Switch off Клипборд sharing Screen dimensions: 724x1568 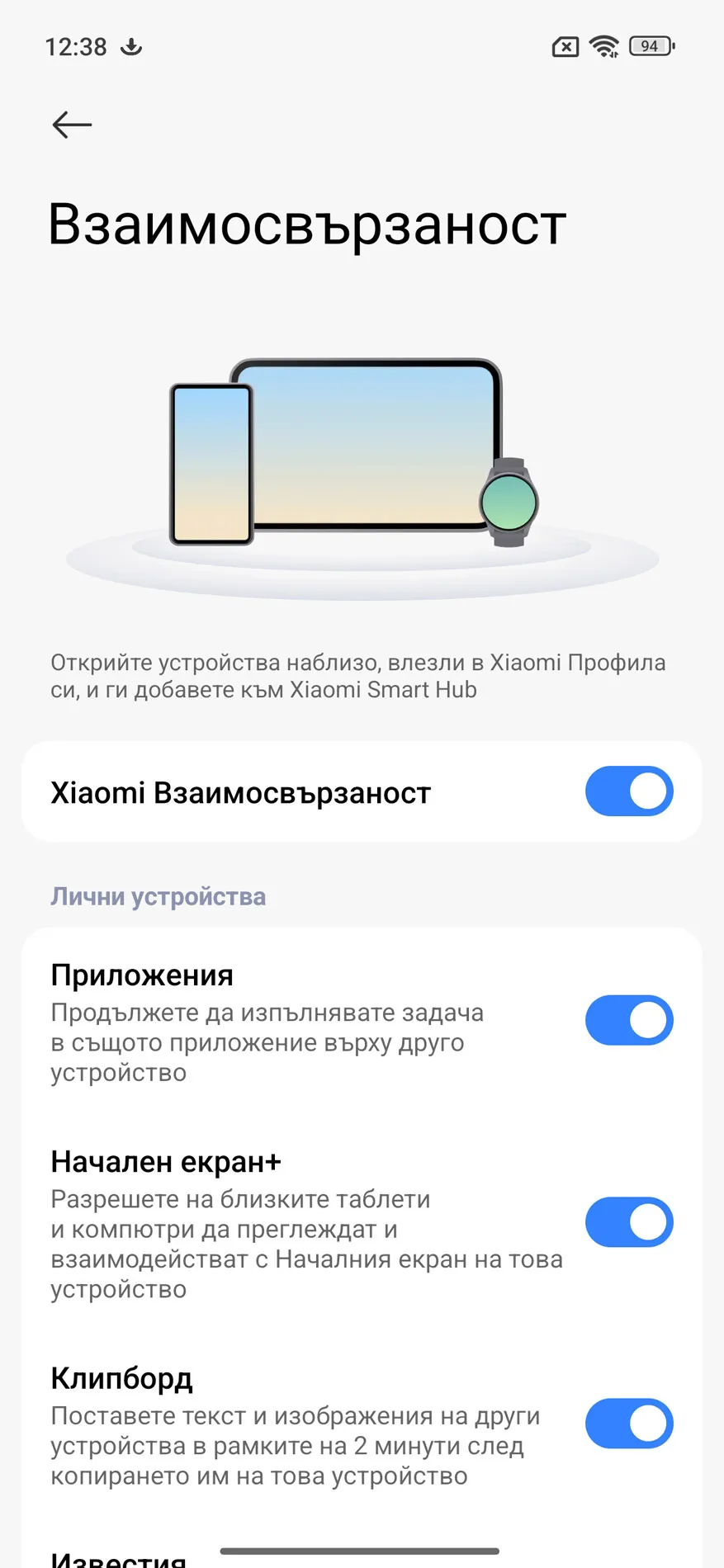coord(629,1424)
